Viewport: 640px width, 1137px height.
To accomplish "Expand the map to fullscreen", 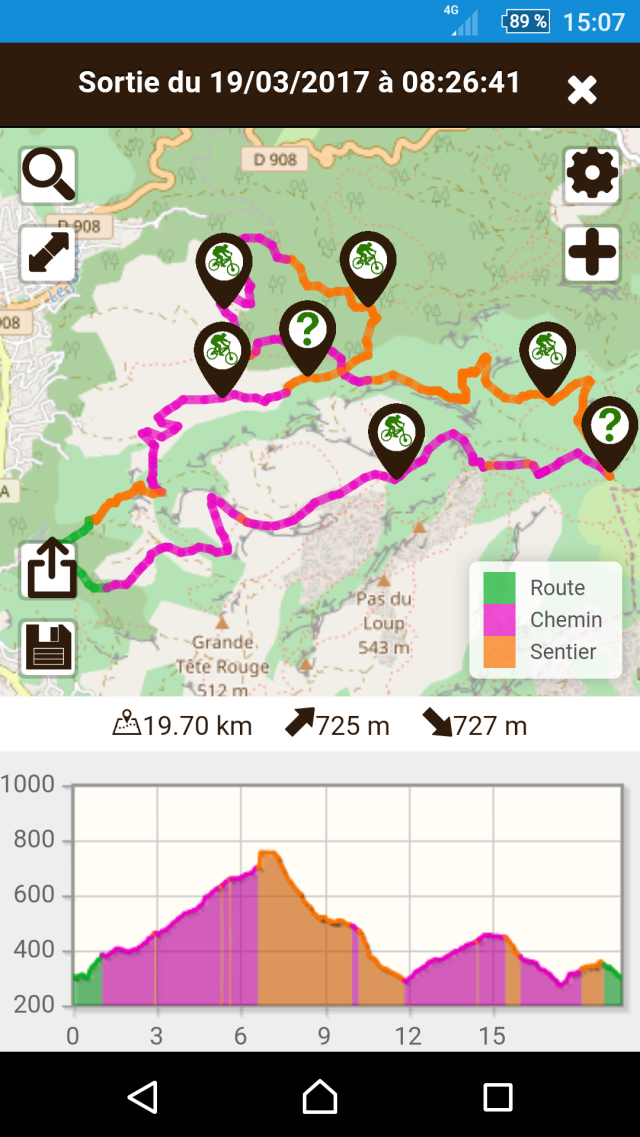I will [x=49, y=254].
